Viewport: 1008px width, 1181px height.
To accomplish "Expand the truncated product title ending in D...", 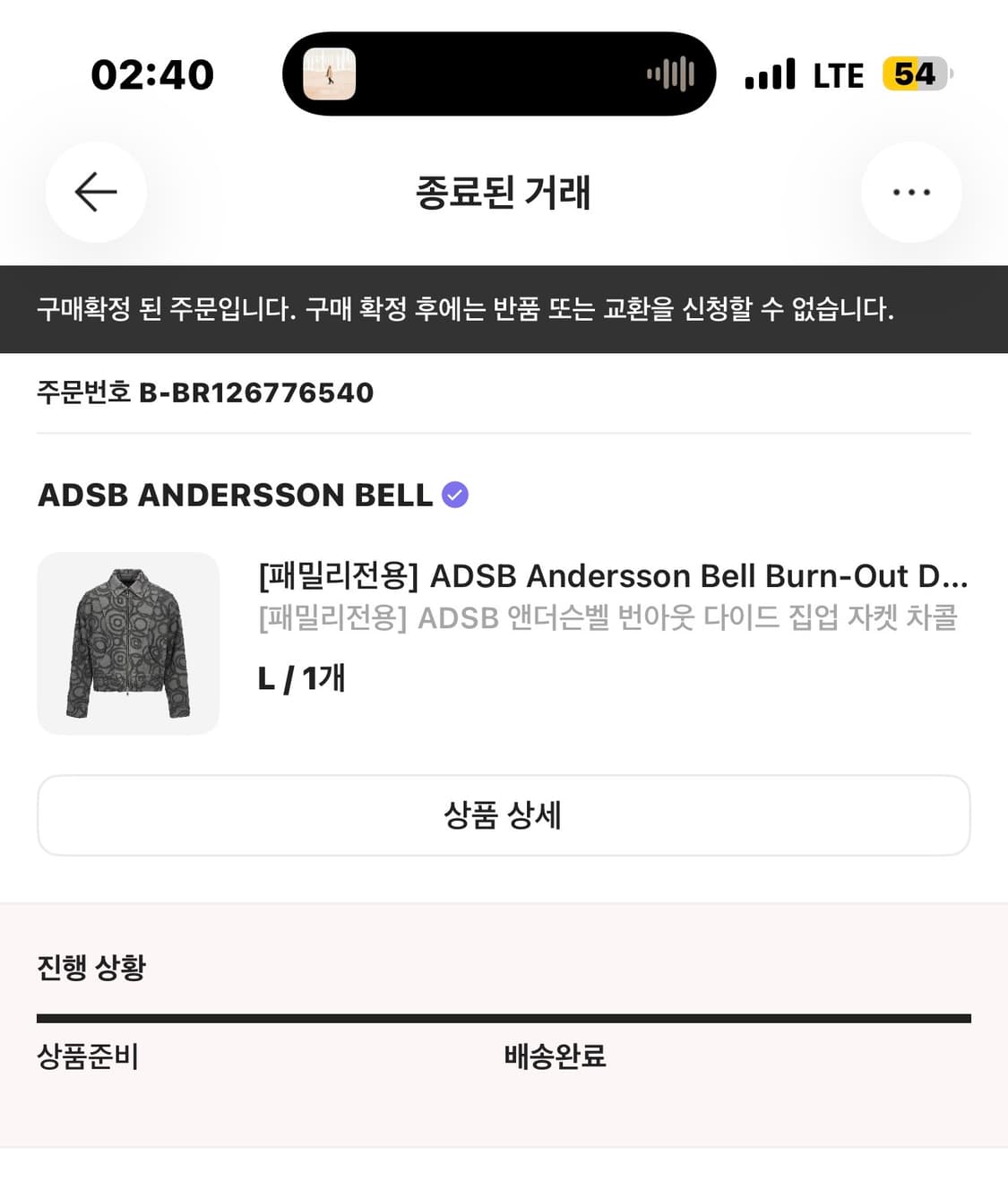I will tap(612, 577).
